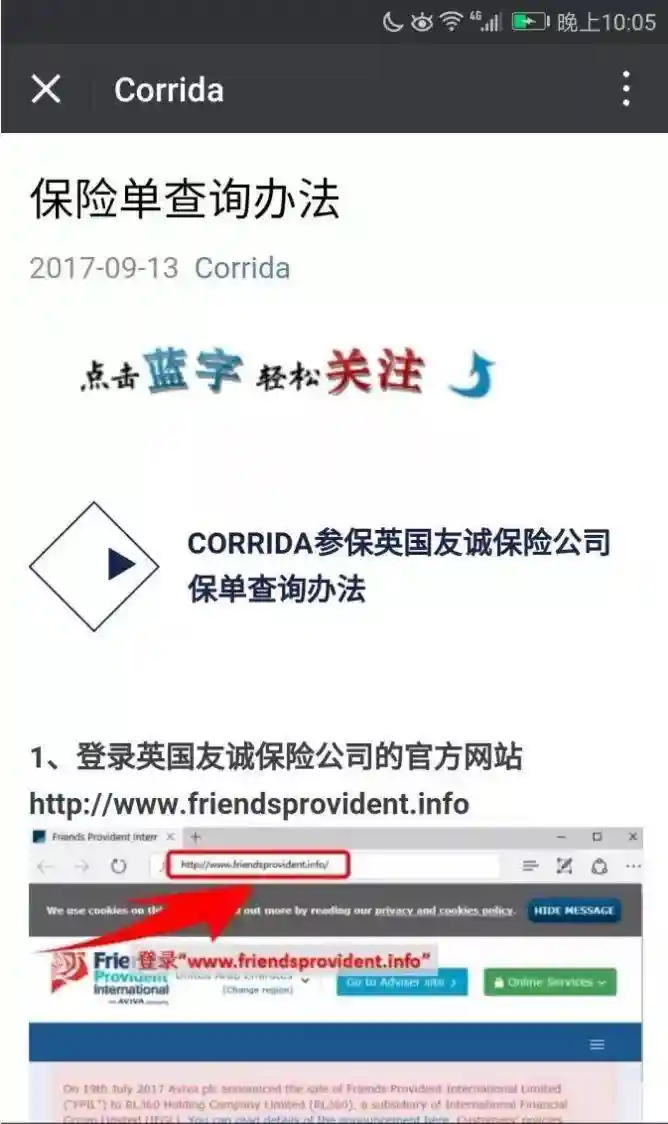Open the Corrida account link beside the date

click(x=242, y=268)
